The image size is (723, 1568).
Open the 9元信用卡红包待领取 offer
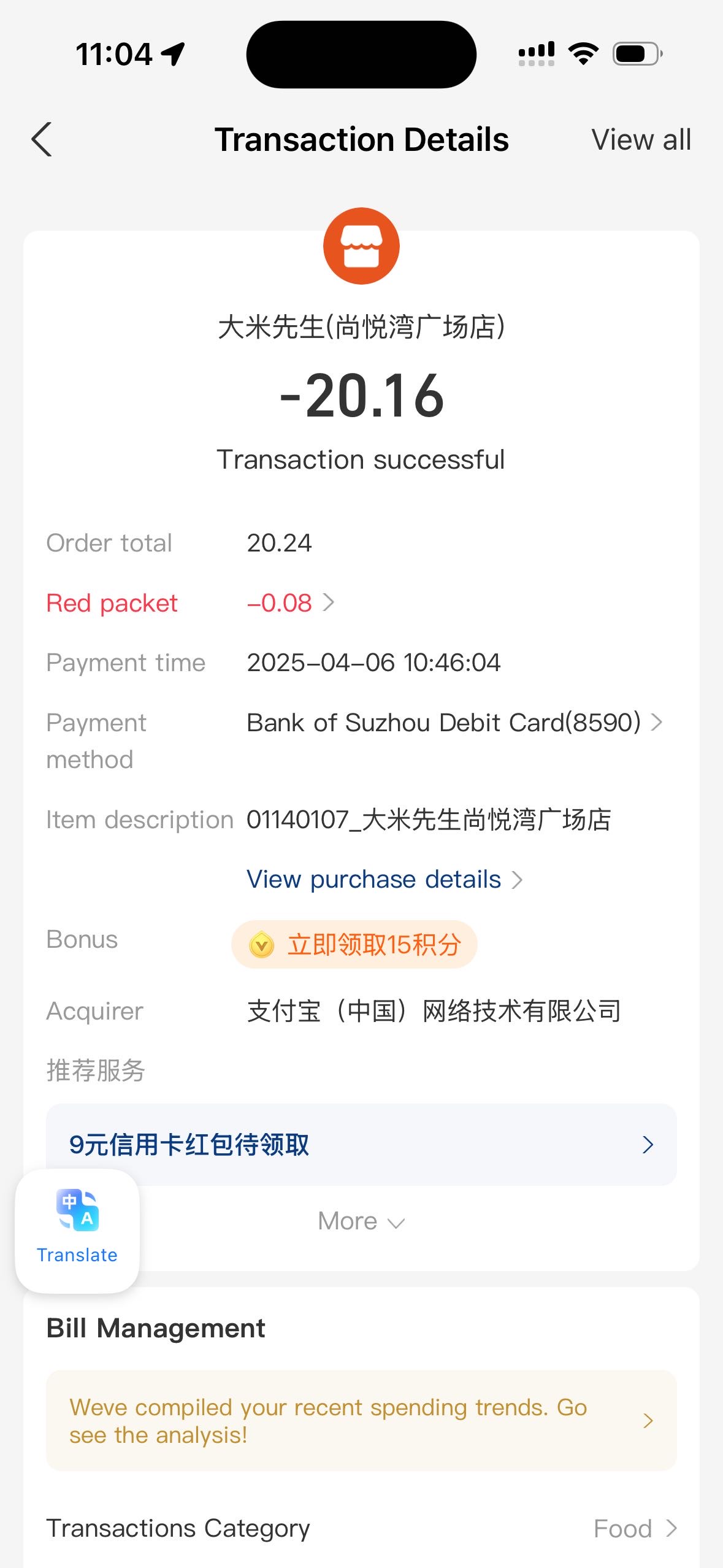coord(361,1145)
